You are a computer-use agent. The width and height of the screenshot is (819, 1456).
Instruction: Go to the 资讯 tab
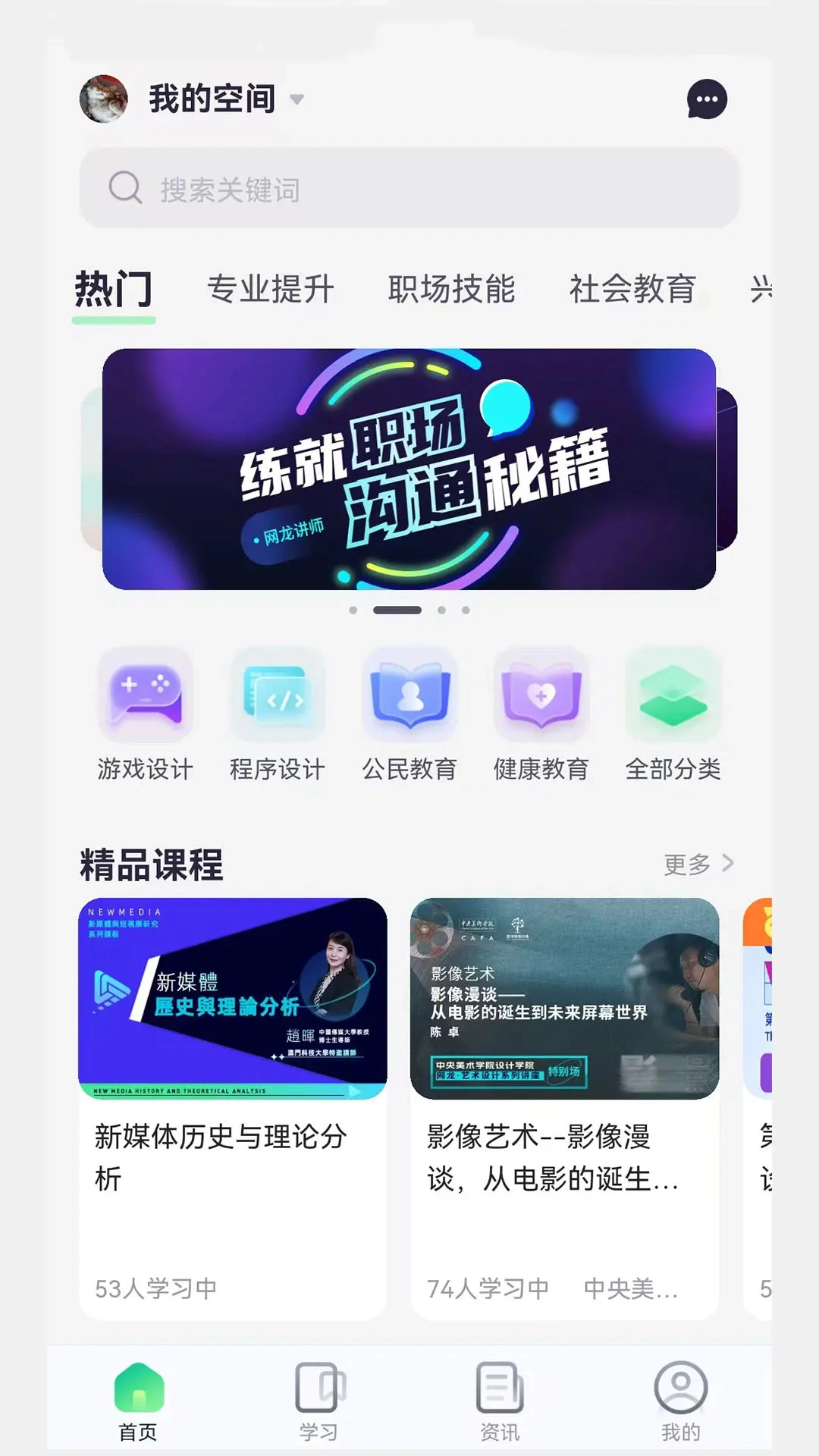coord(500,1401)
